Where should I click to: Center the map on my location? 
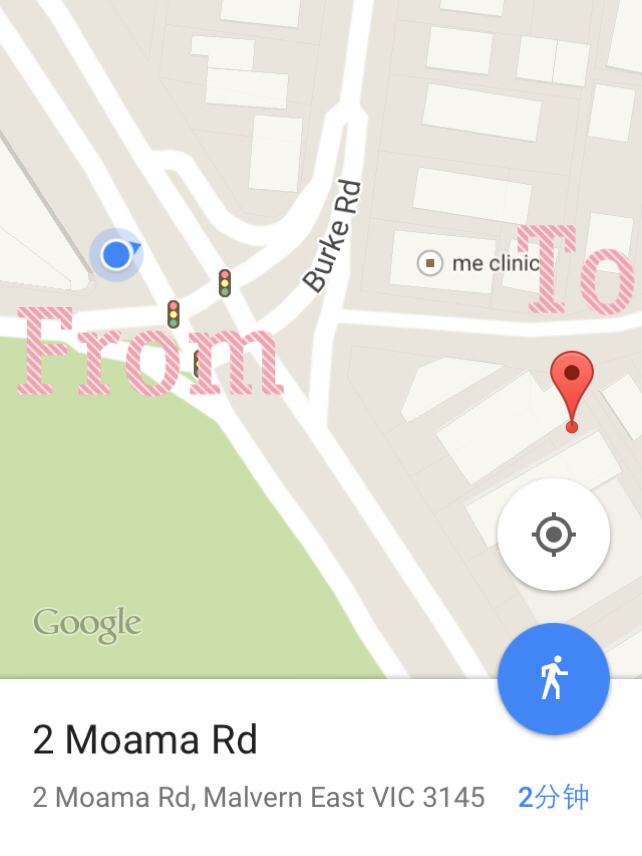point(553,534)
